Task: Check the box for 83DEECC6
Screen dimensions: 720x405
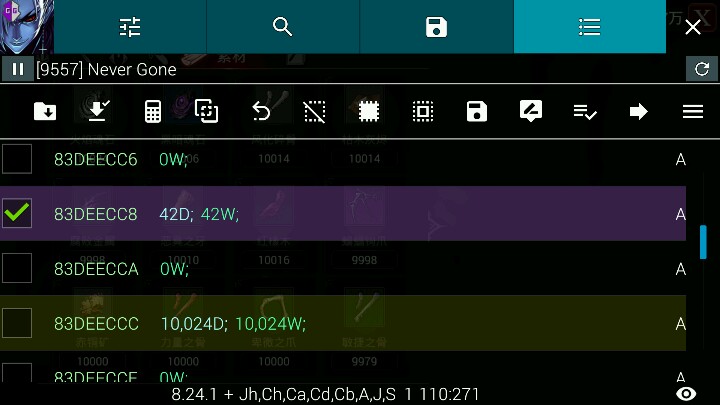Action: (x=17, y=159)
